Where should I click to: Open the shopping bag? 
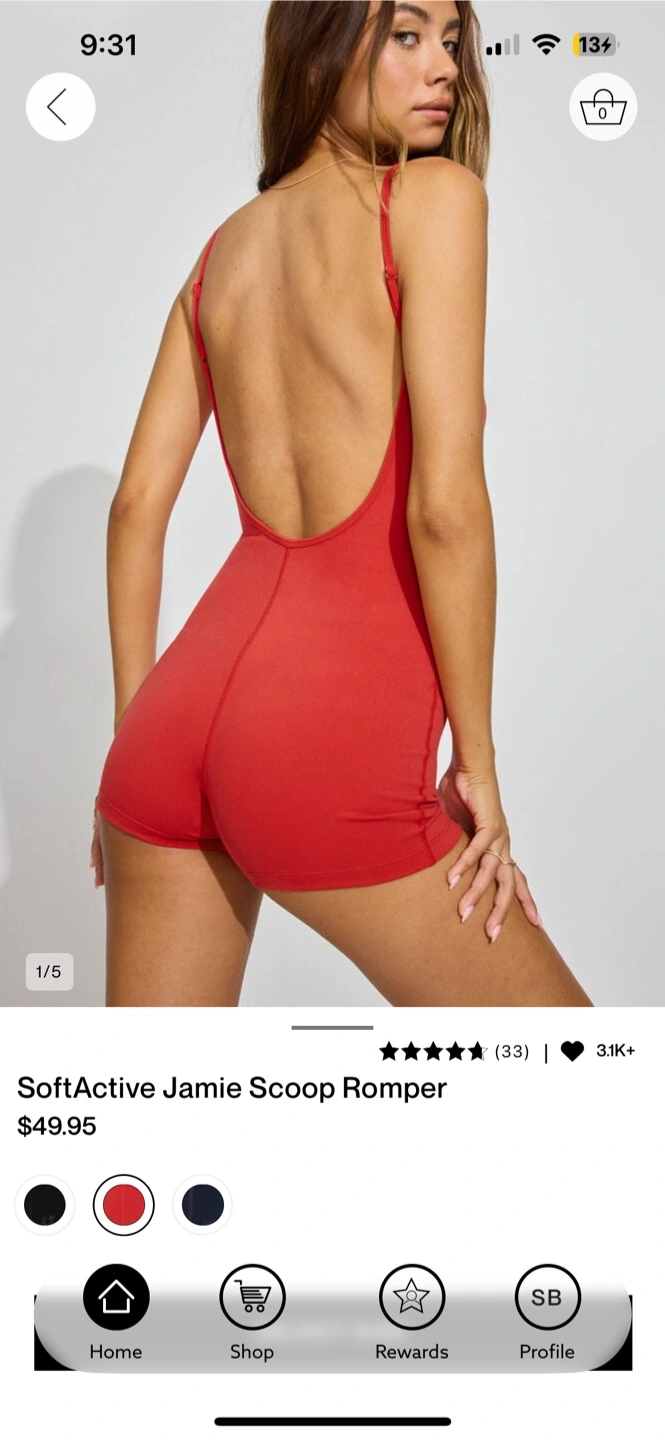603,107
